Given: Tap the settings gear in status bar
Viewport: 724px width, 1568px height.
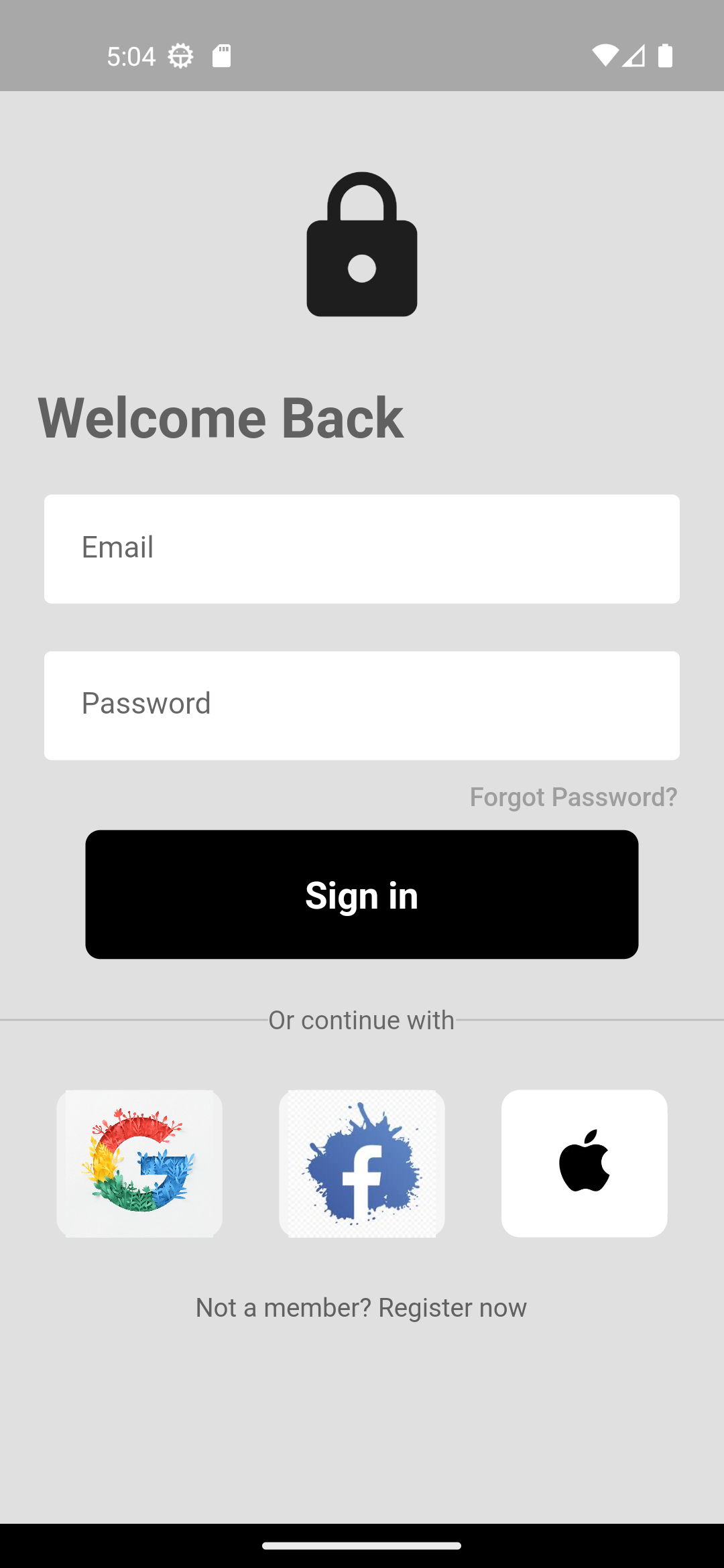Looking at the screenshot, I should pyautogui.click(x=180, y=56).
